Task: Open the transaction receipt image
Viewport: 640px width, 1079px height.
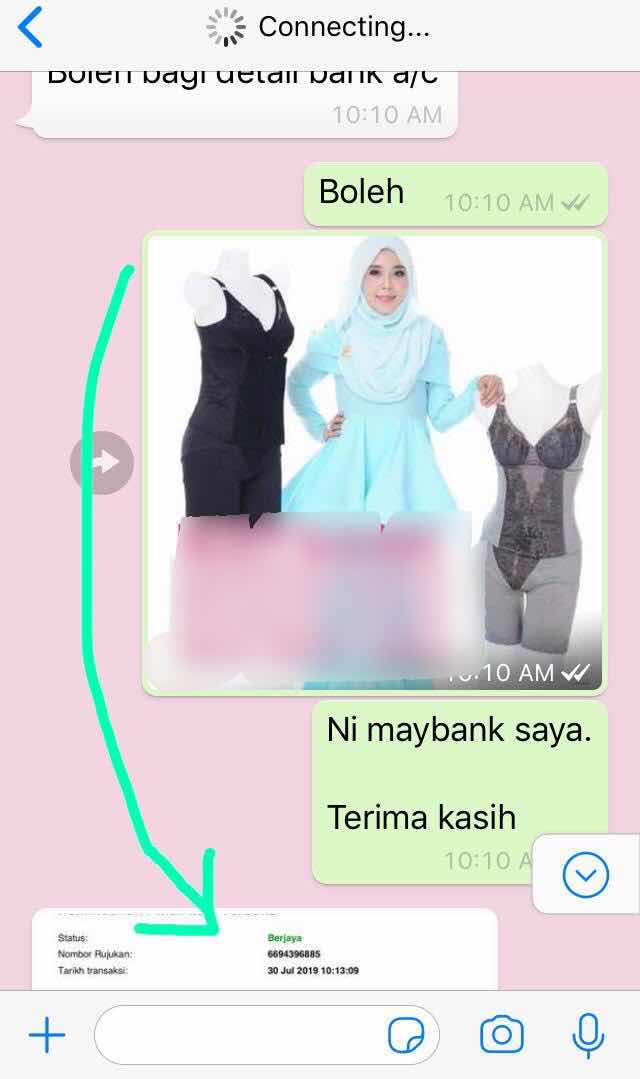Action: coord(265,949)
